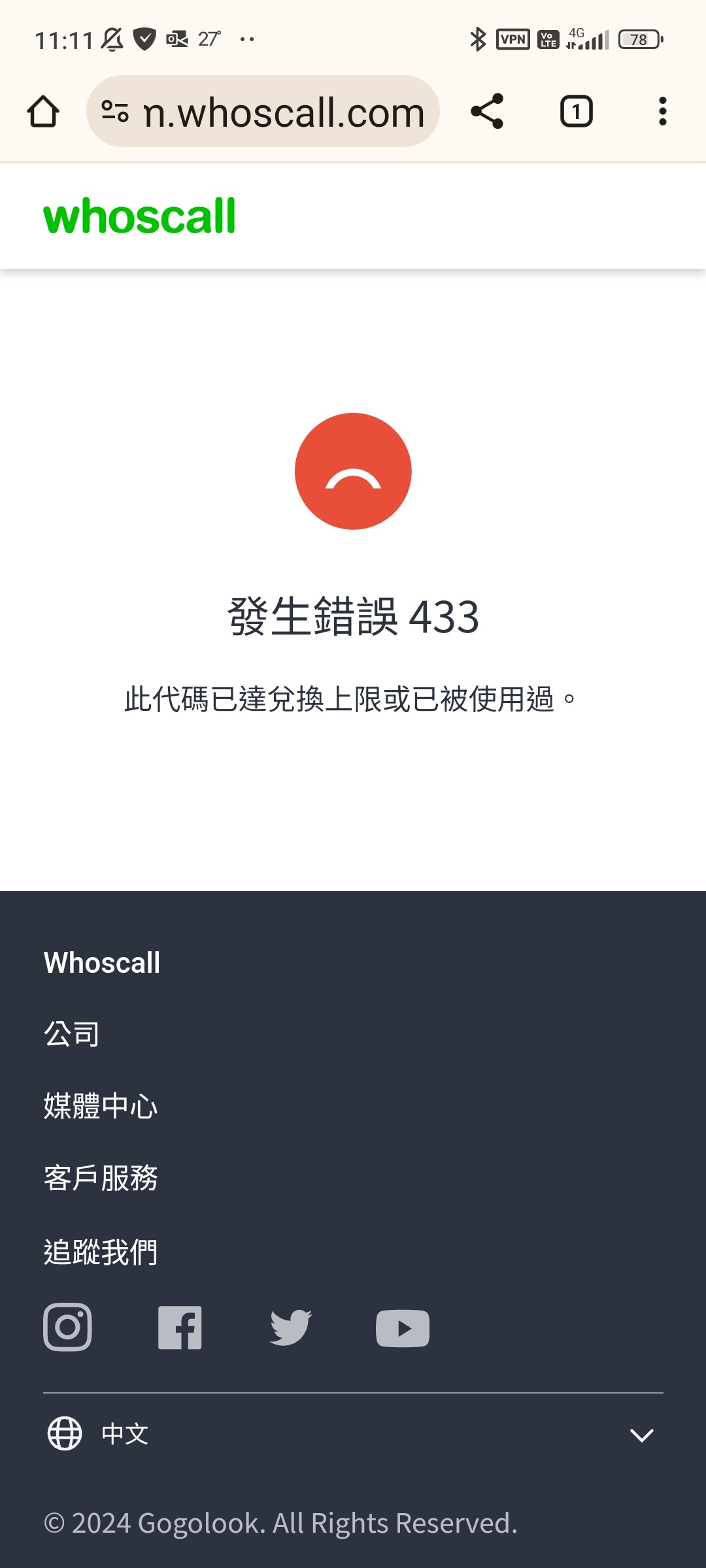The image size is (706, 1568).
Task: Open the 客戶服務 footer link
Action: click(101, 1178)
